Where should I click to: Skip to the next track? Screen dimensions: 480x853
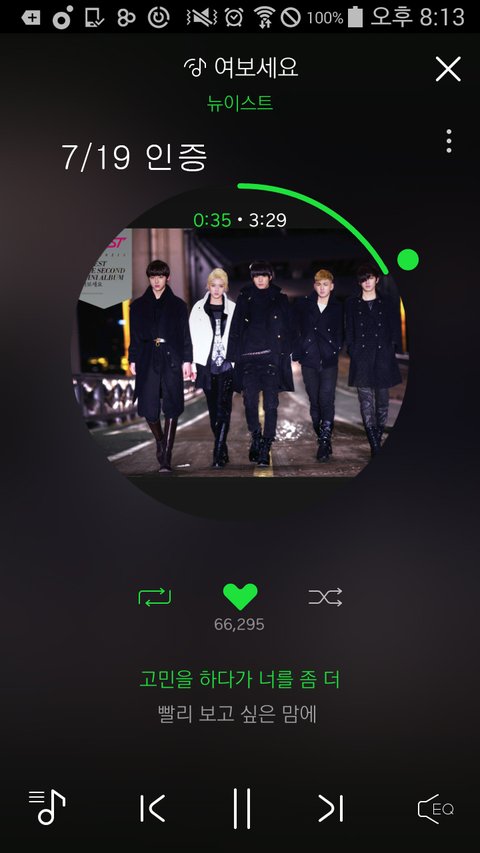pos(330,808)
